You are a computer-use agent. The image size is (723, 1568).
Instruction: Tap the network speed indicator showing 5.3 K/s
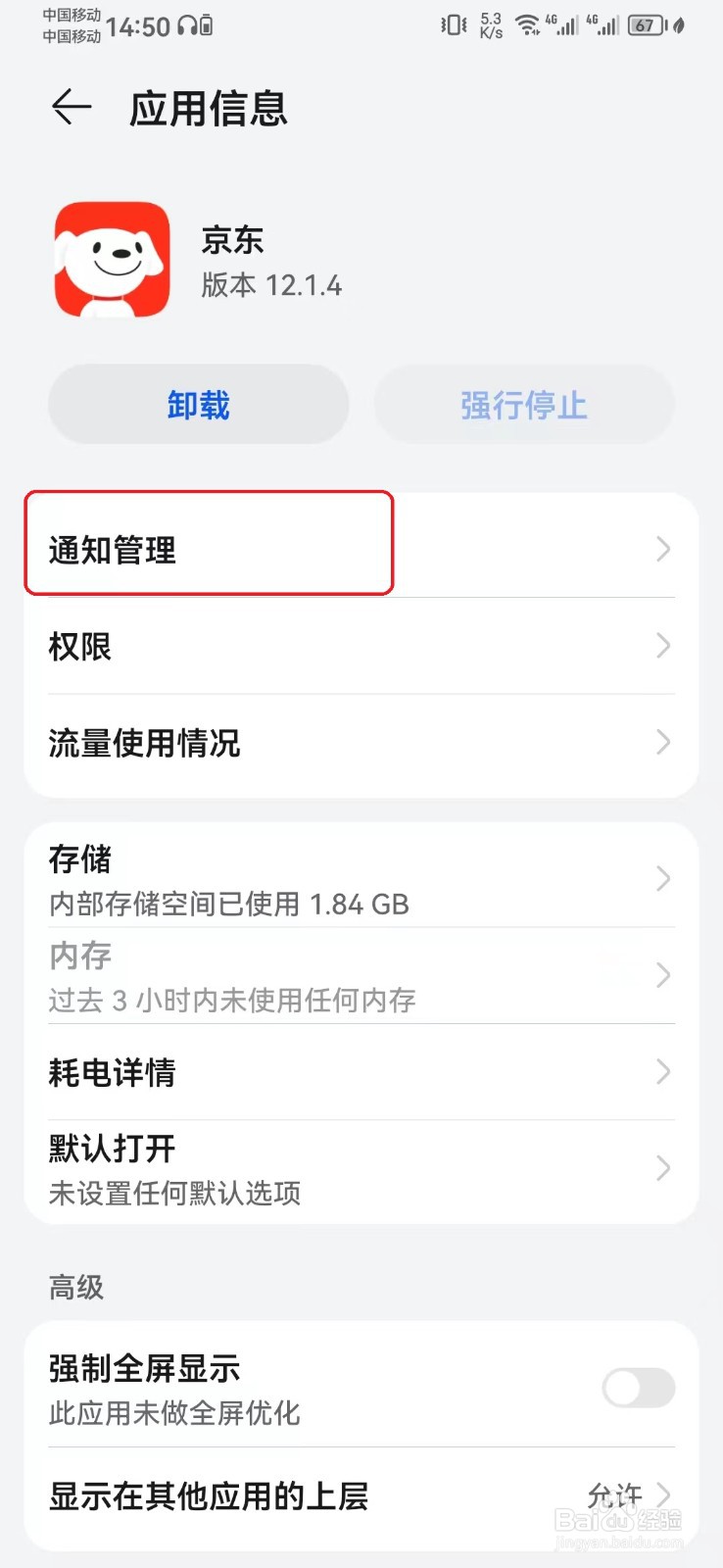tap(489, 24)
